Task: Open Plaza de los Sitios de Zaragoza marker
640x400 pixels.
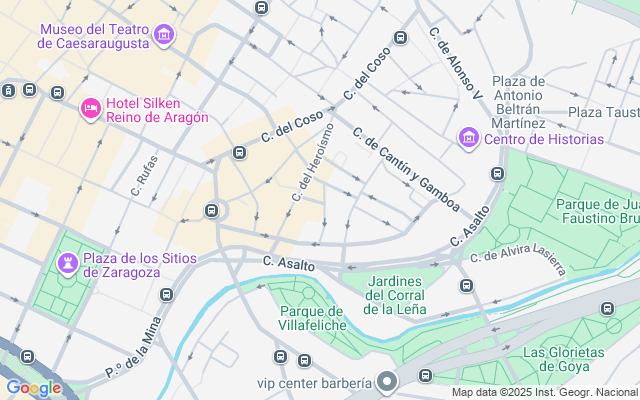Action: (68, 264)
